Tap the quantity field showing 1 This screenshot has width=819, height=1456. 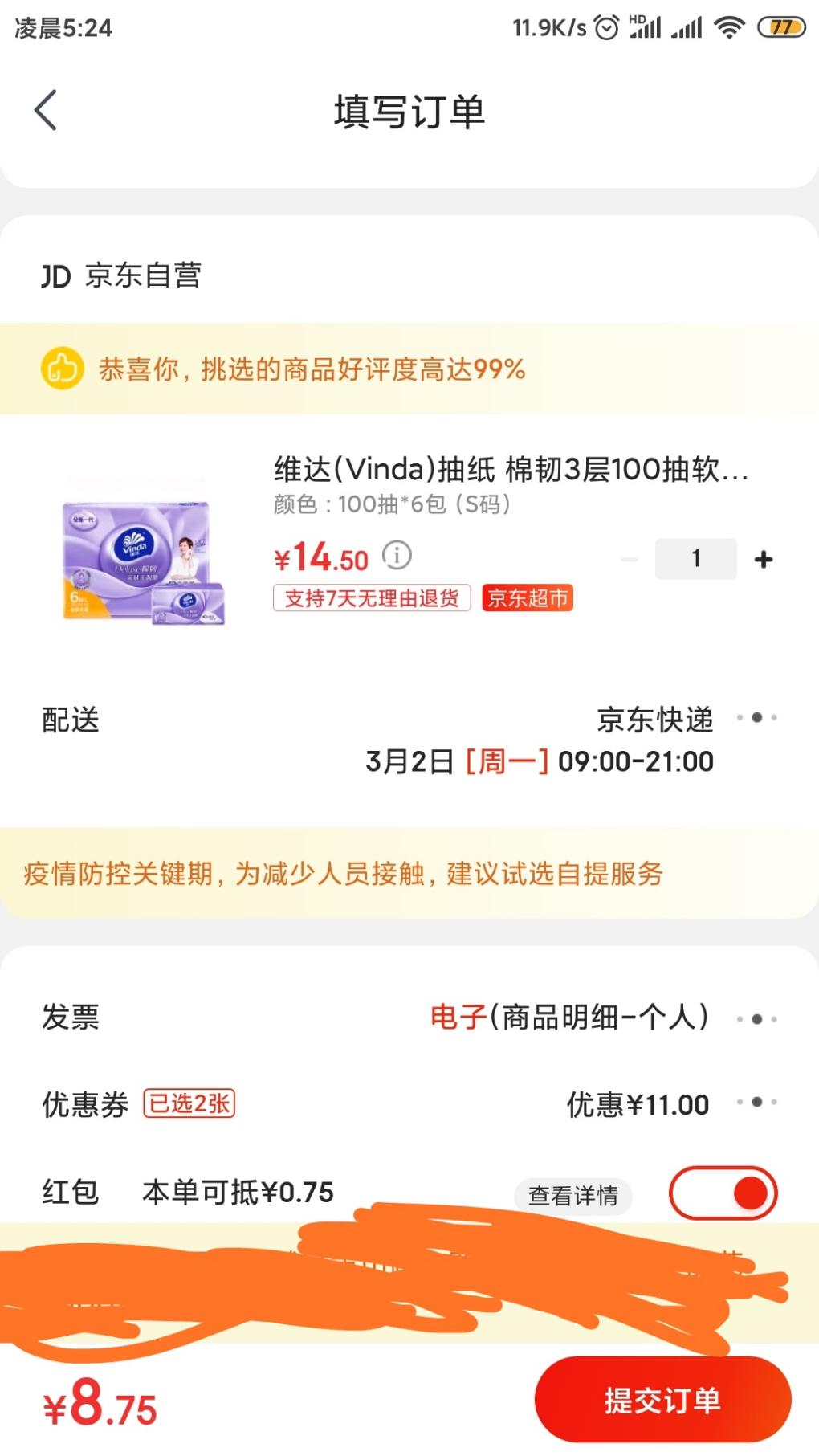(x=695, y=559)
